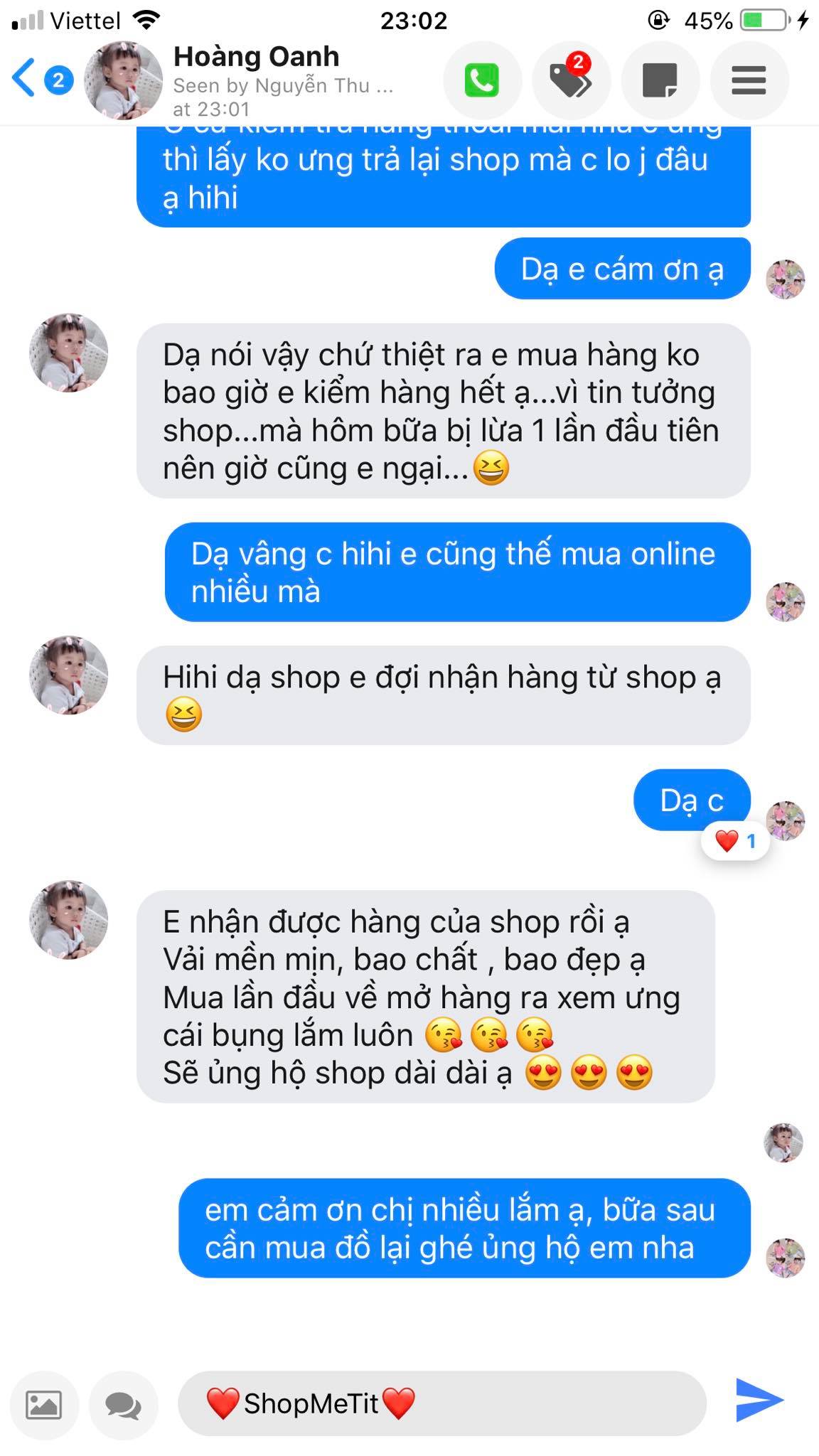Go back to the conversations list

[x=25, y=78]
